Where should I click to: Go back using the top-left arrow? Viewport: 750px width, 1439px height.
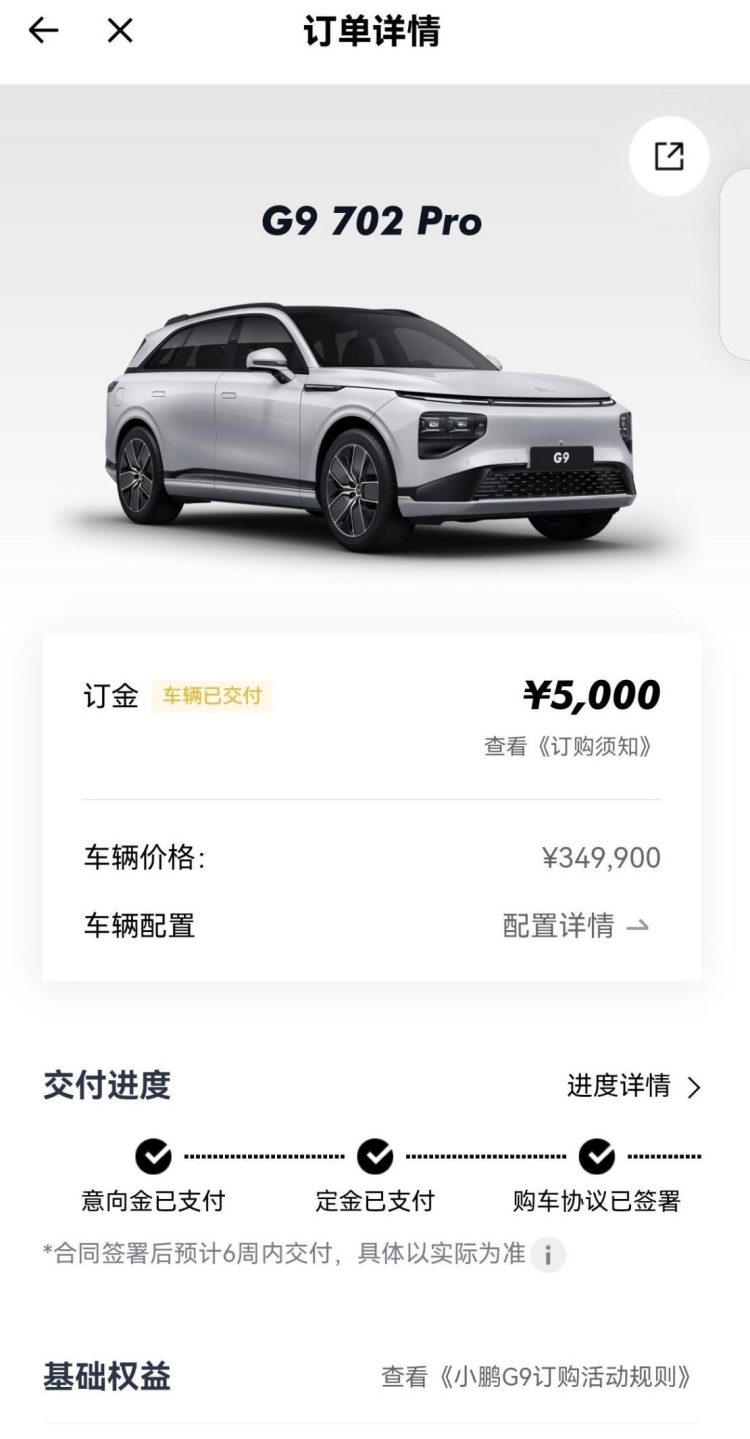coord(43,31)
